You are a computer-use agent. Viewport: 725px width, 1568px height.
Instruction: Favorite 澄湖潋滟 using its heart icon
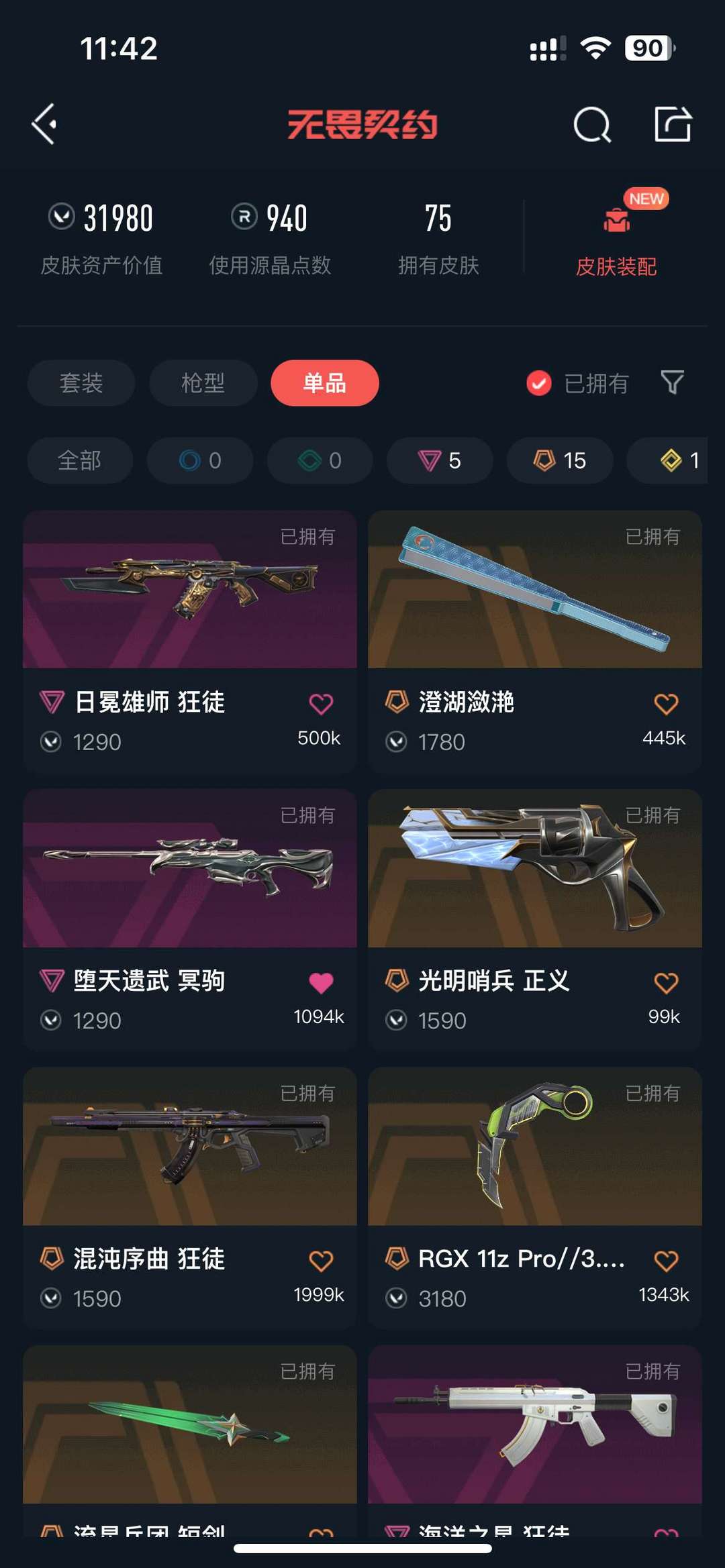(665, 702)
